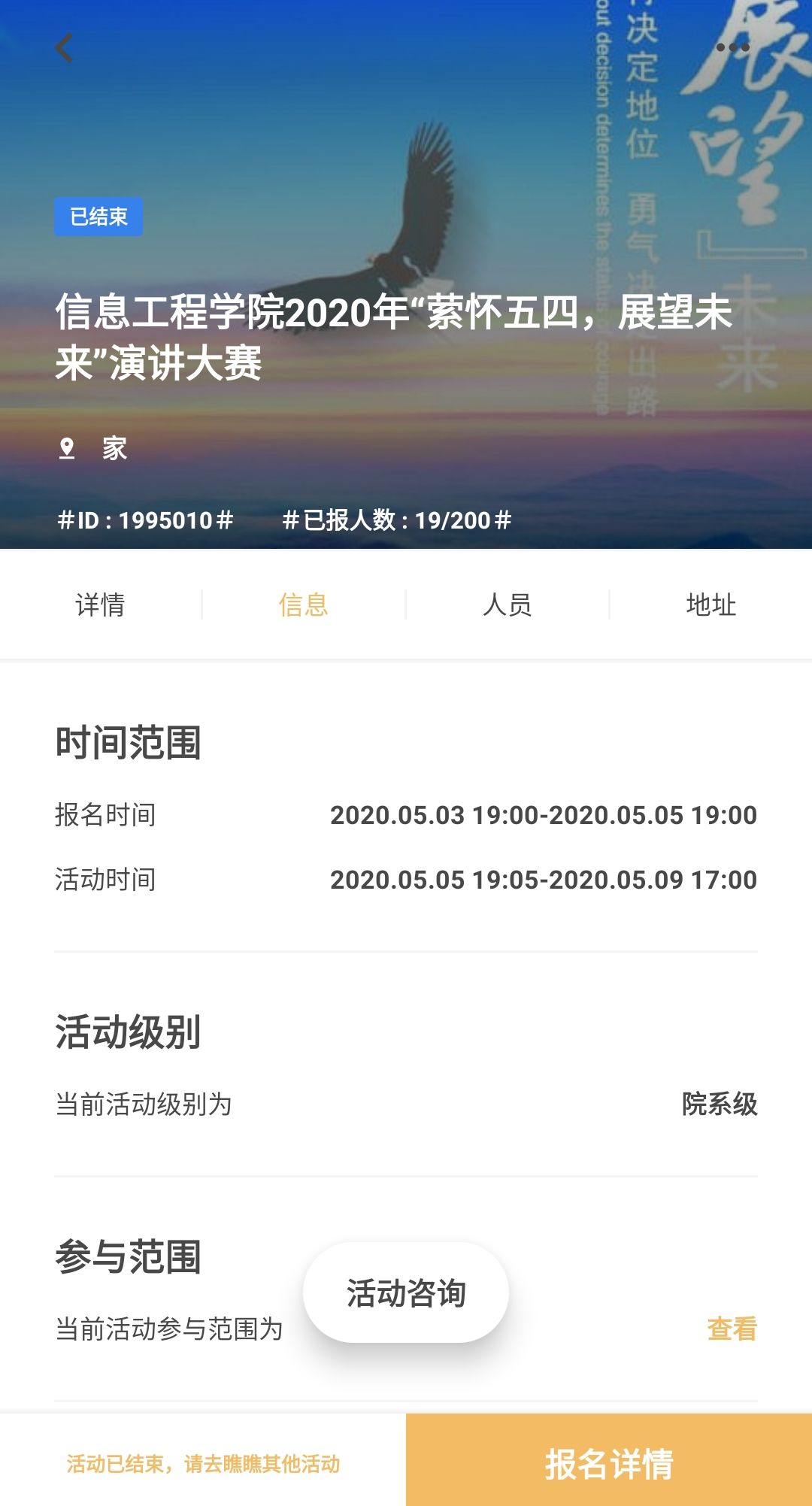Switch to the 人员 tab

pos(507,605)
